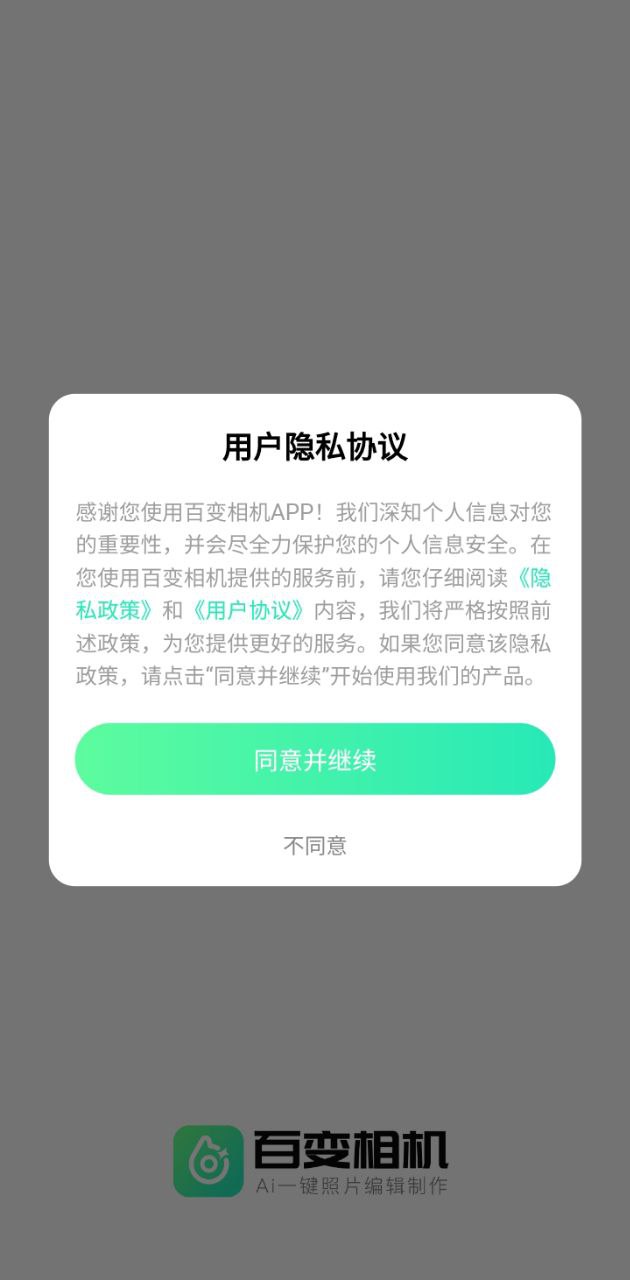Open the 《用户协议》 link
The image size is (630, 1280).
click(246, 610)
